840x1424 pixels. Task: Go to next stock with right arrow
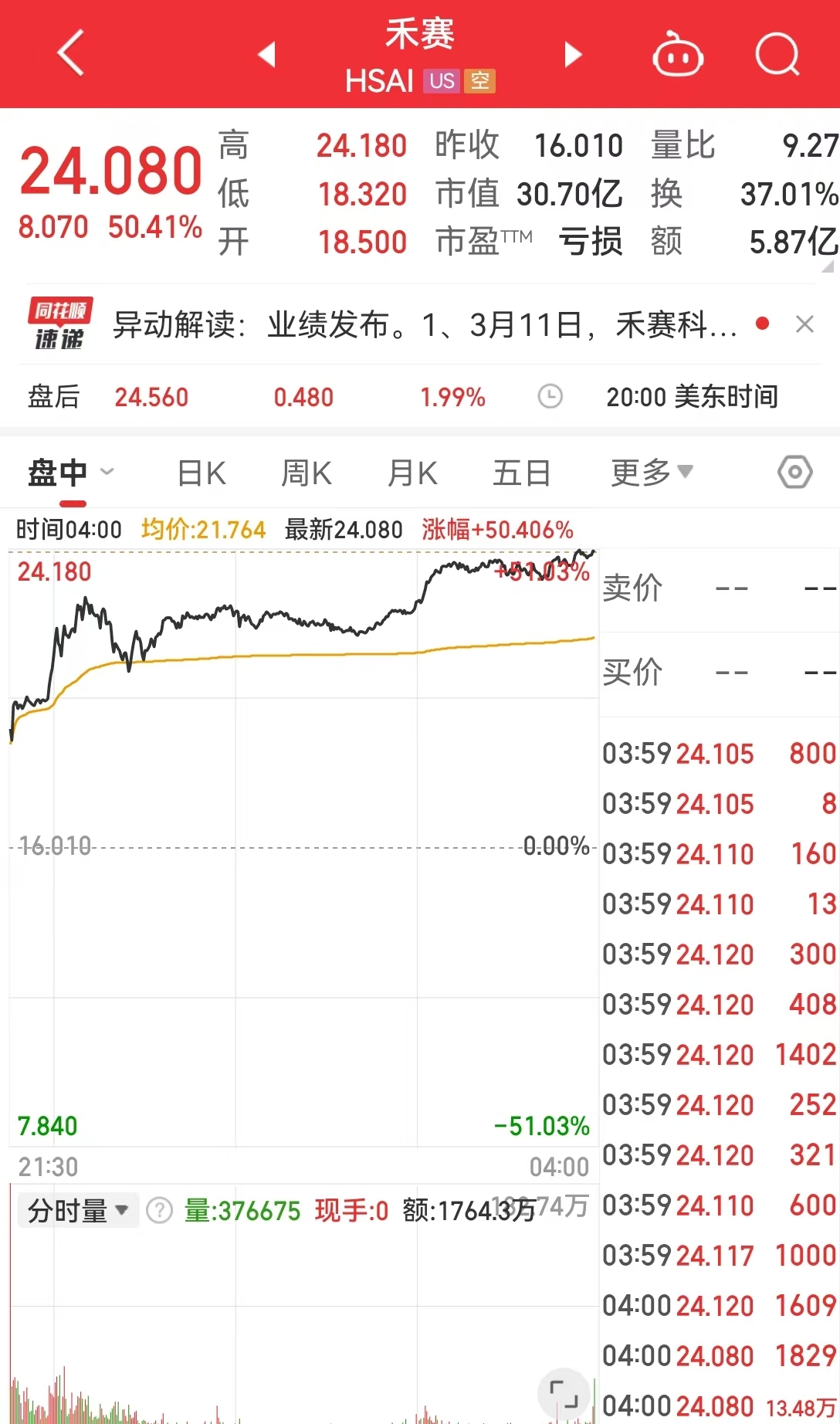point(572,54)
